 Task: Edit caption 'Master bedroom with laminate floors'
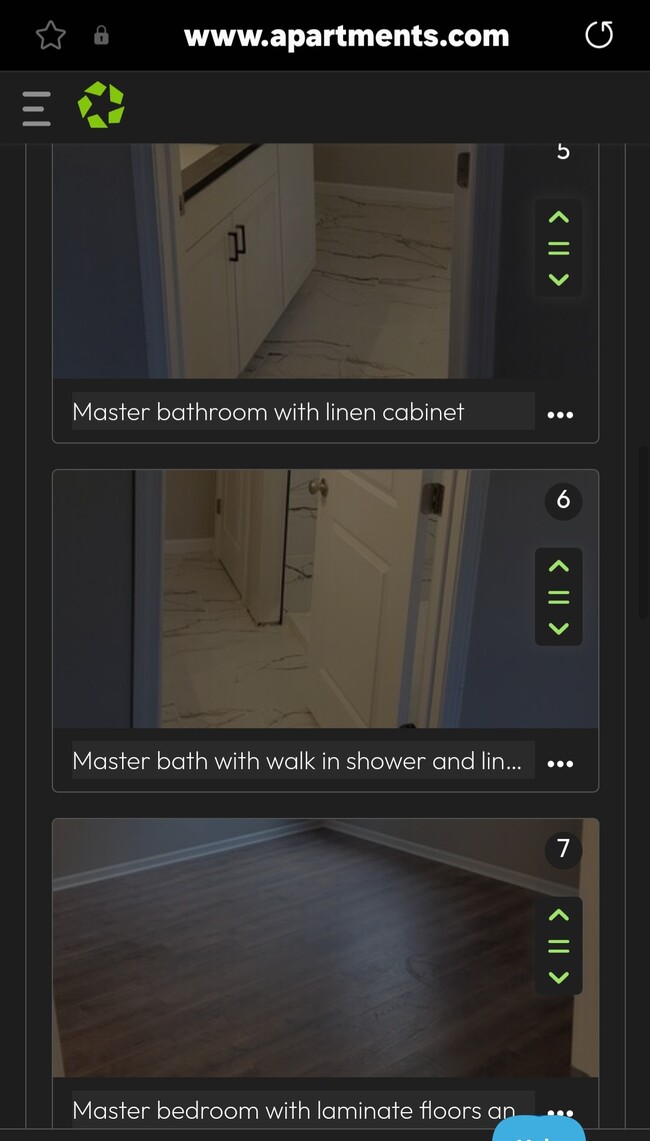[x=300, y=1109]
